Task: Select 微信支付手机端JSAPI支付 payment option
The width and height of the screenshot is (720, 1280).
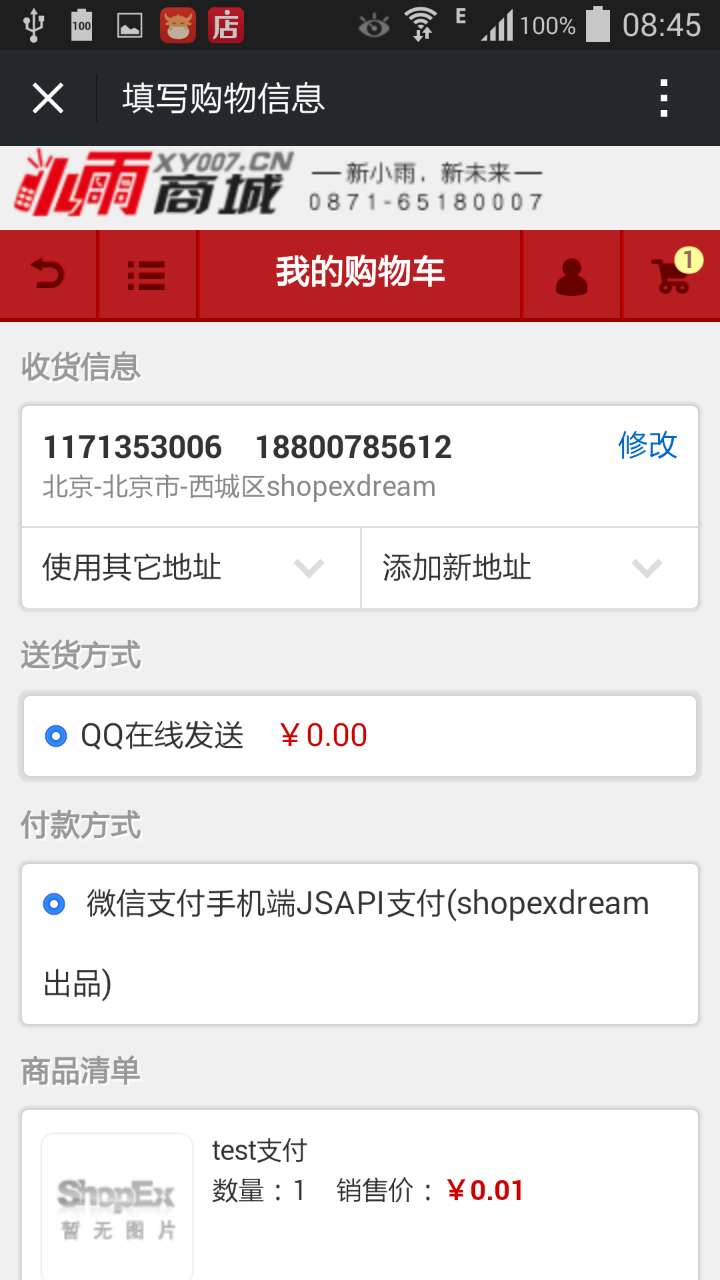Action: point(55,904)
